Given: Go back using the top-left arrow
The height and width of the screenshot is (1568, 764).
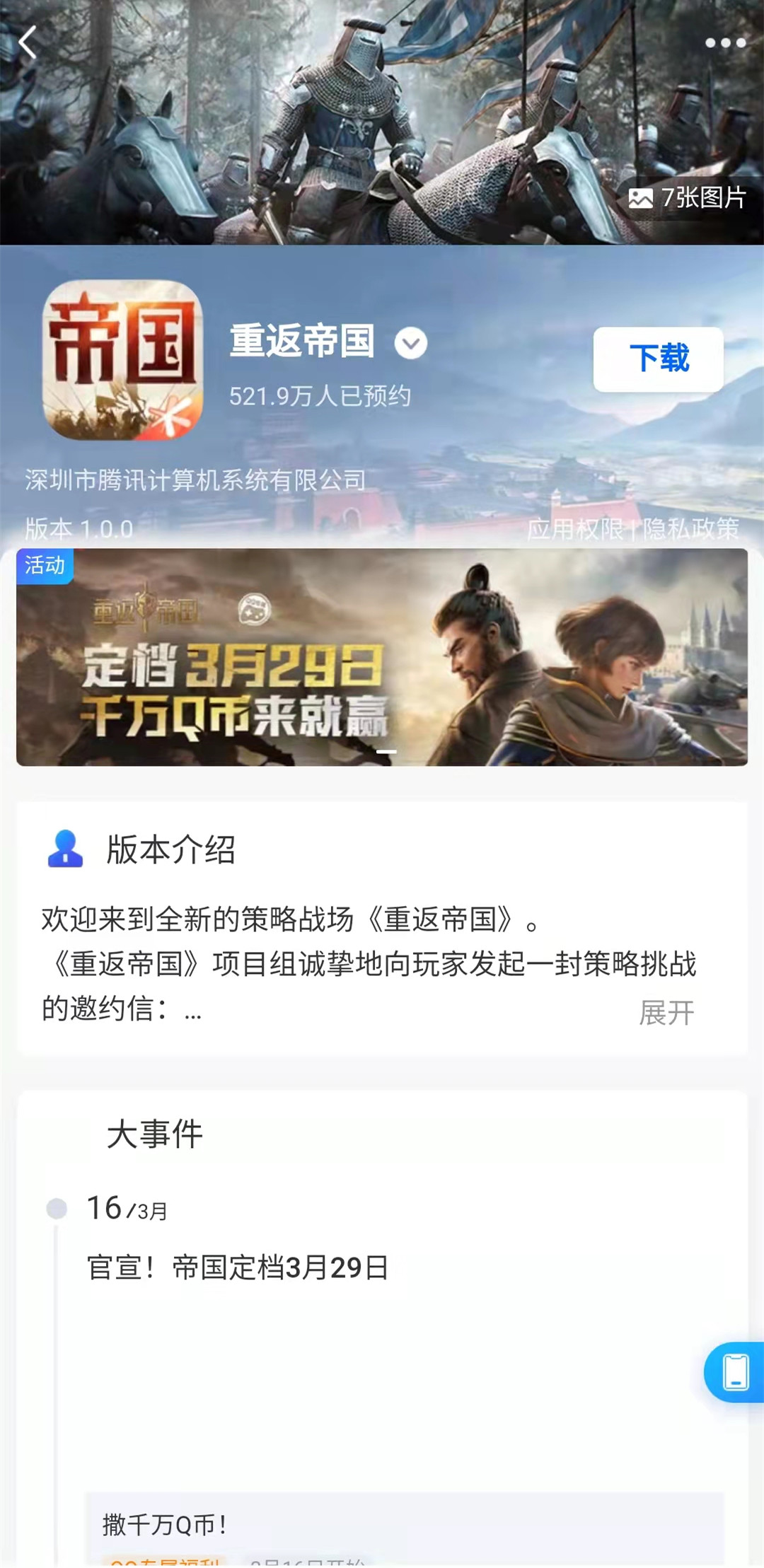Looking at the screenshot, I should coord(28,42).
